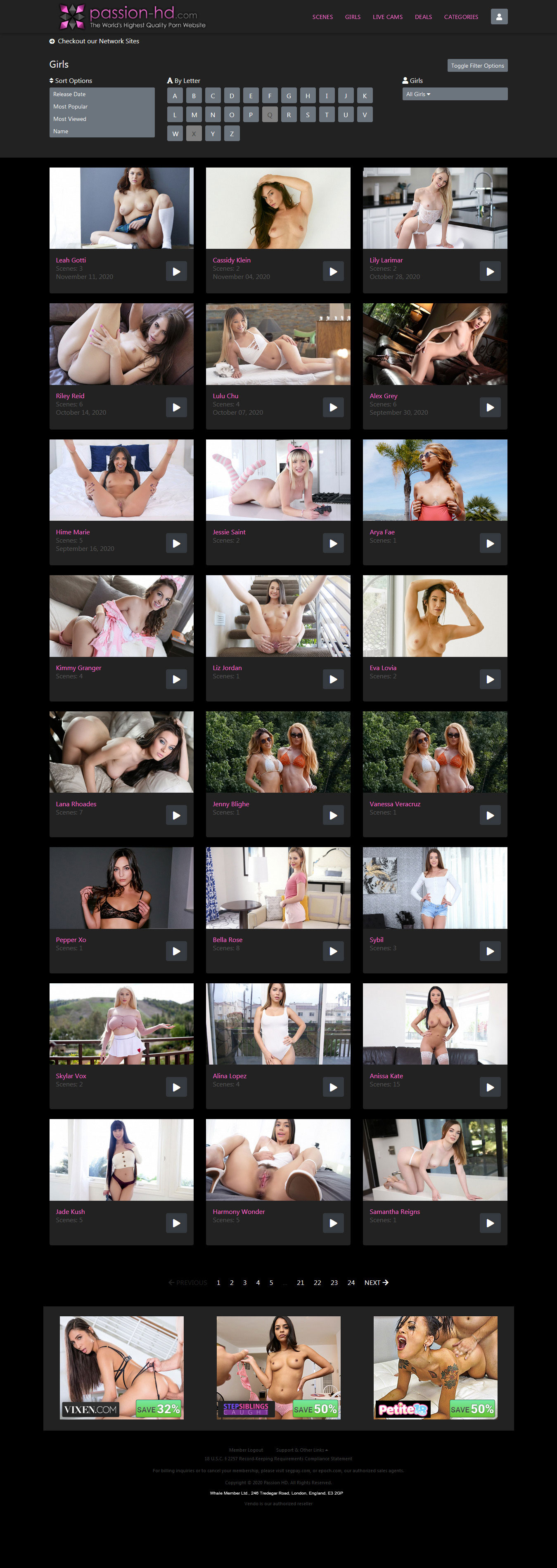This screenshot has width=557, height=1568.
Task: Sort by Most Popular
Action: (70, 106)
